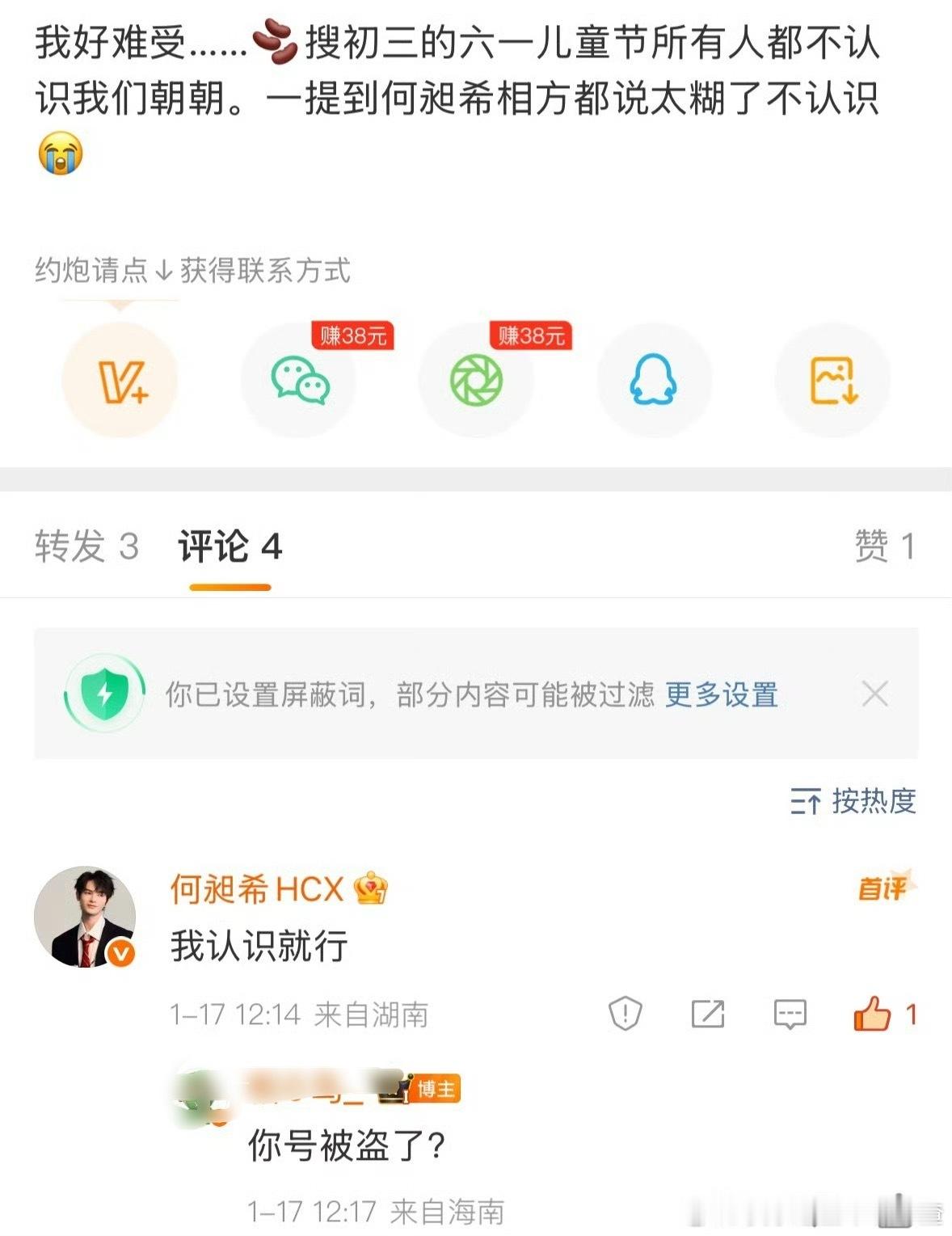Switch to the 转发 3 tab
The image size is (952, 1236).
point(86,546)
